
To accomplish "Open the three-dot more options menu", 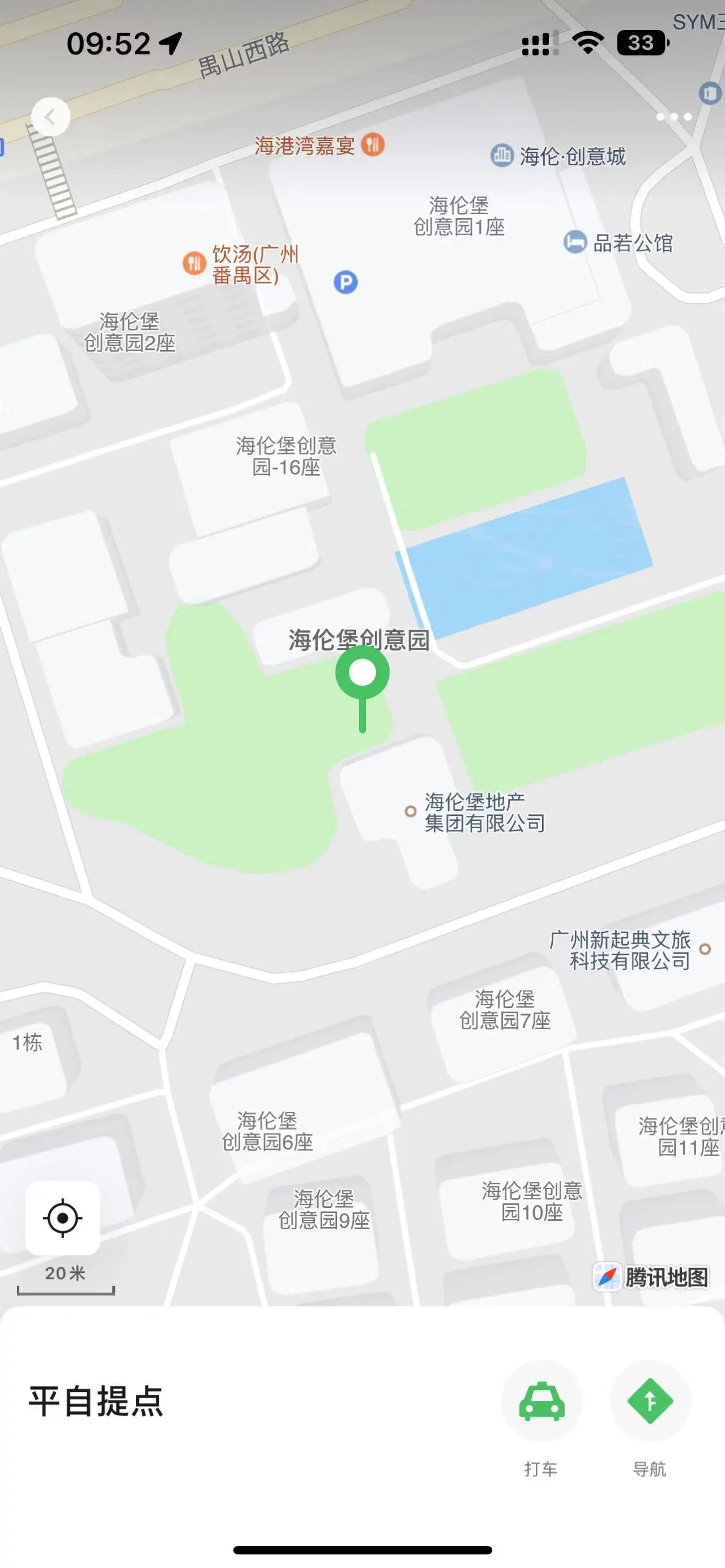I will (x=673, y=117).
